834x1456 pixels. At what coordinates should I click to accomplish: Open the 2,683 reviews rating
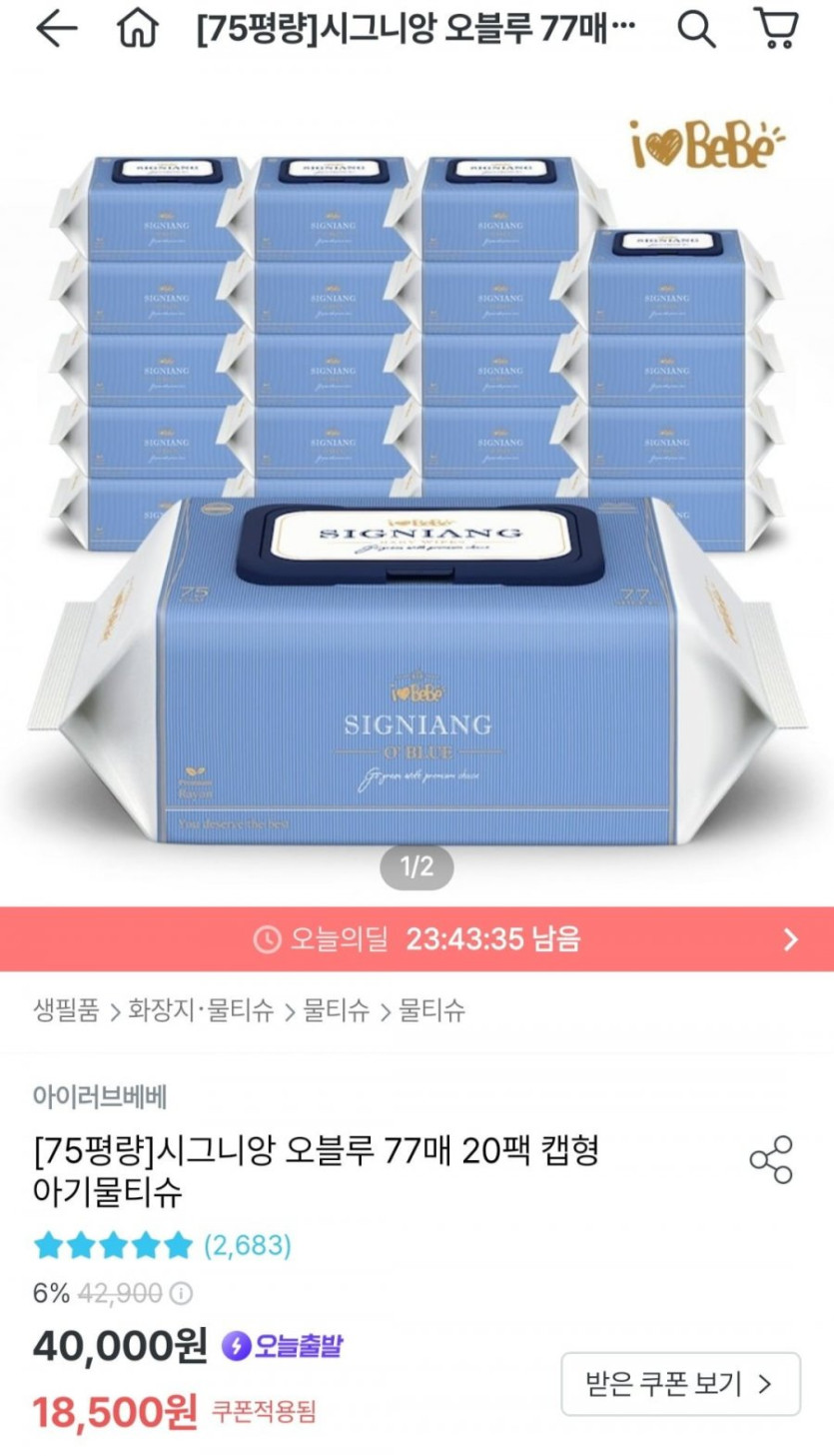pos(162,1245)
